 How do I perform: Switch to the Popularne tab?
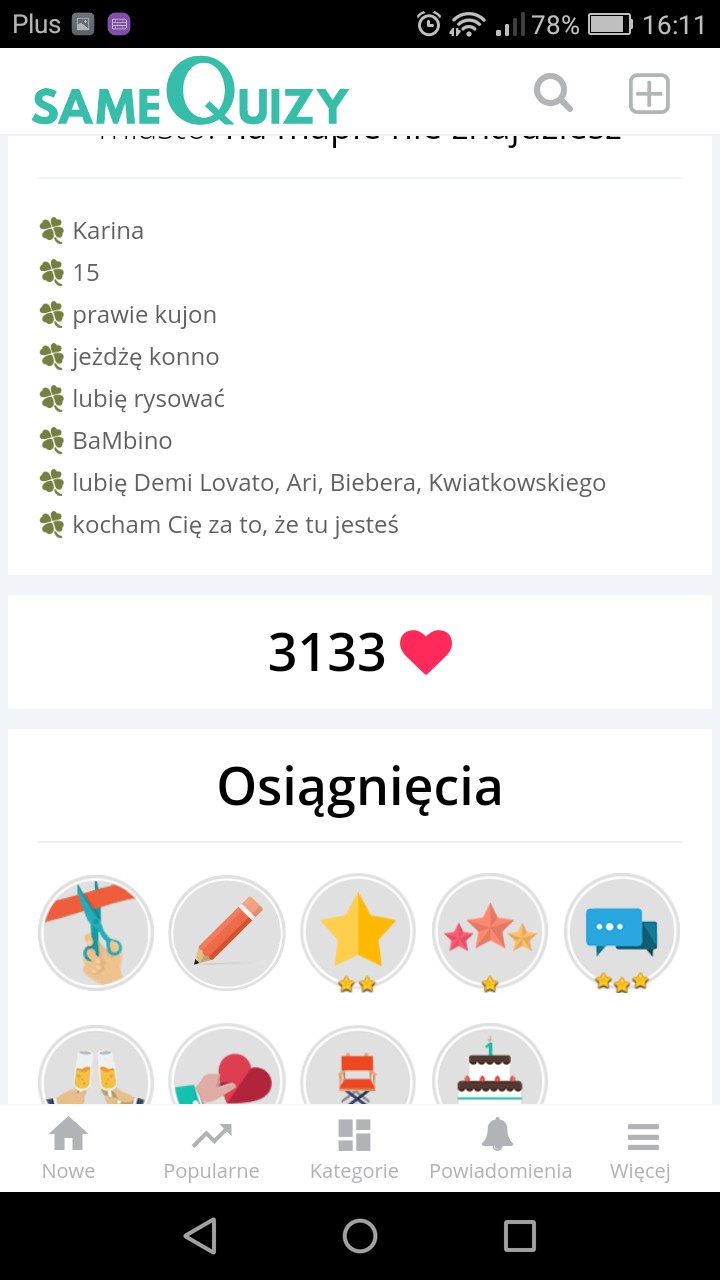click(x=211, y=1149)
